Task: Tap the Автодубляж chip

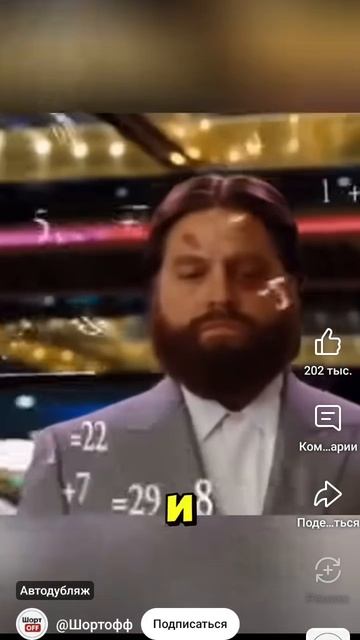Action: (55, 591)
